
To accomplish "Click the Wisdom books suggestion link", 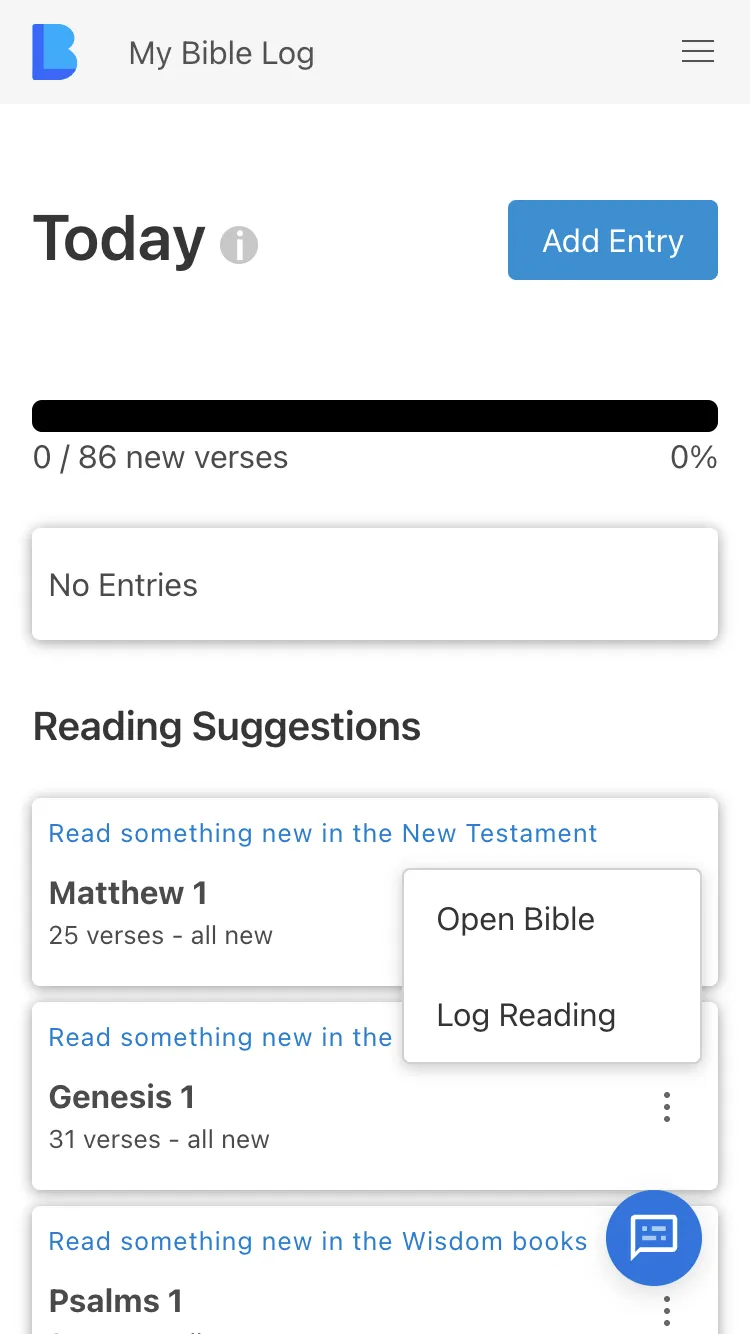I will (x=317, y=1241).
